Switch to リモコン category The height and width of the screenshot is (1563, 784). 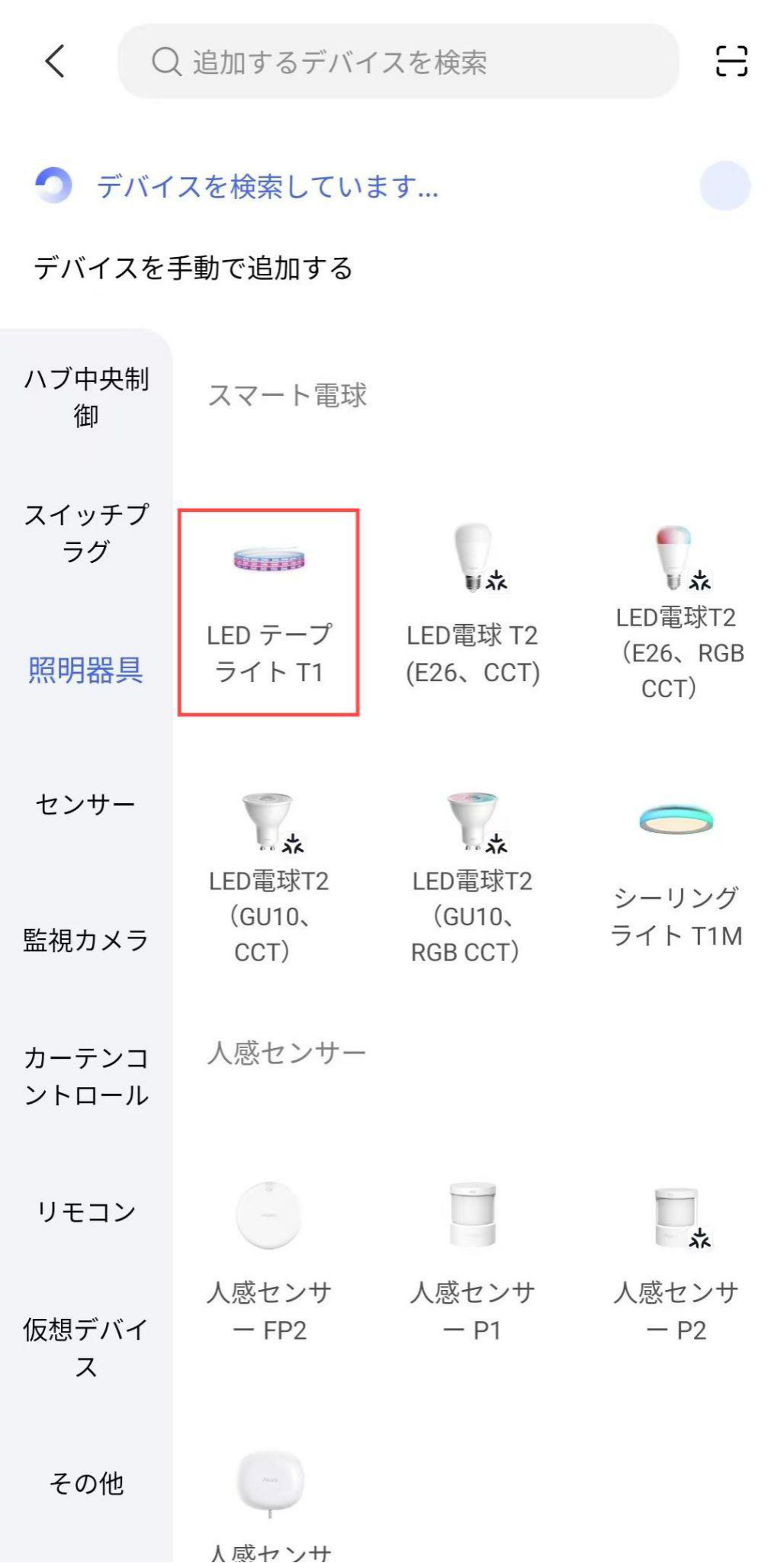[x=85, y=1211]
